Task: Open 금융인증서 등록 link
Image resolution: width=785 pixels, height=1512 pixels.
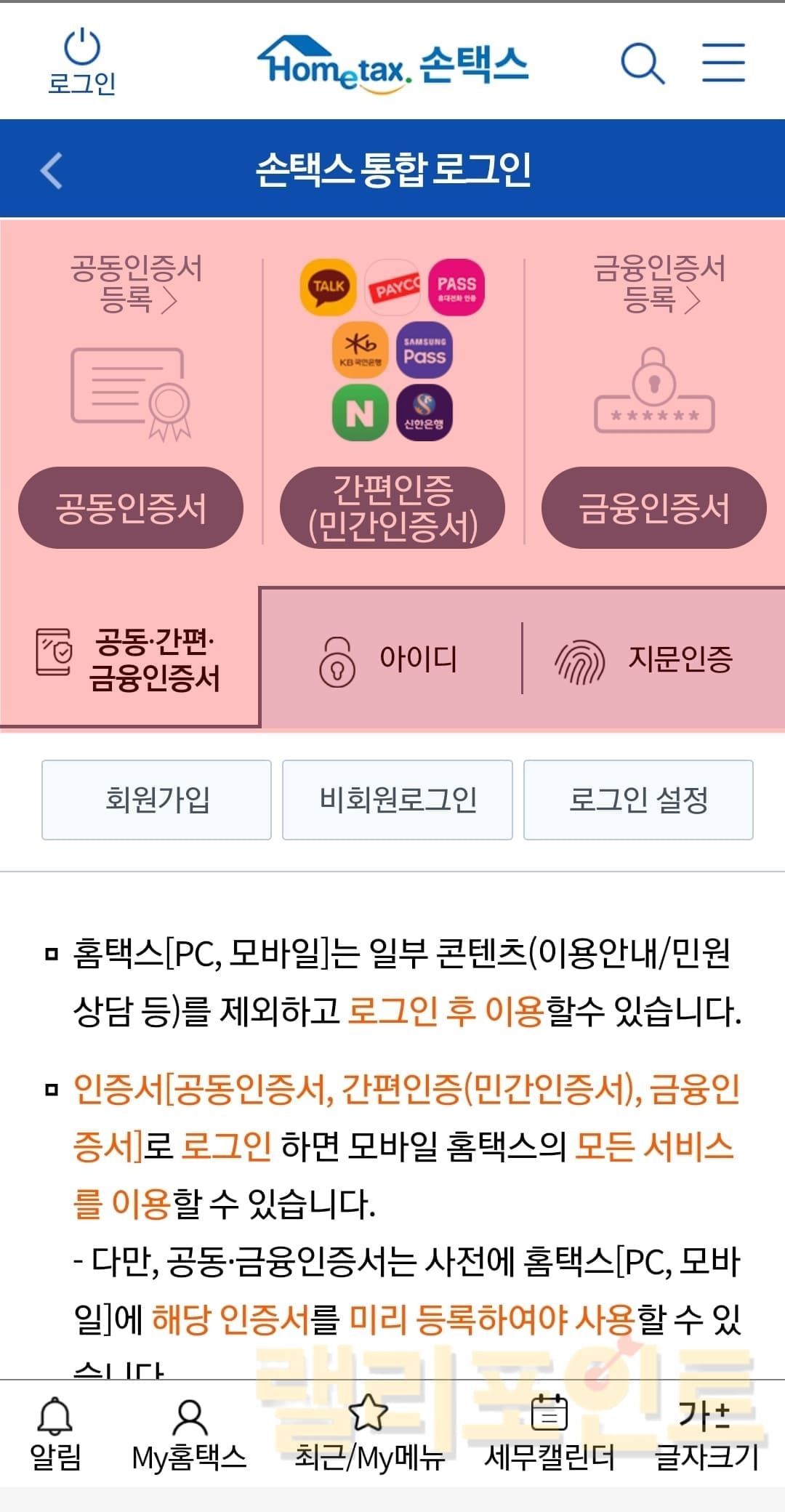Action: point(660,283)
